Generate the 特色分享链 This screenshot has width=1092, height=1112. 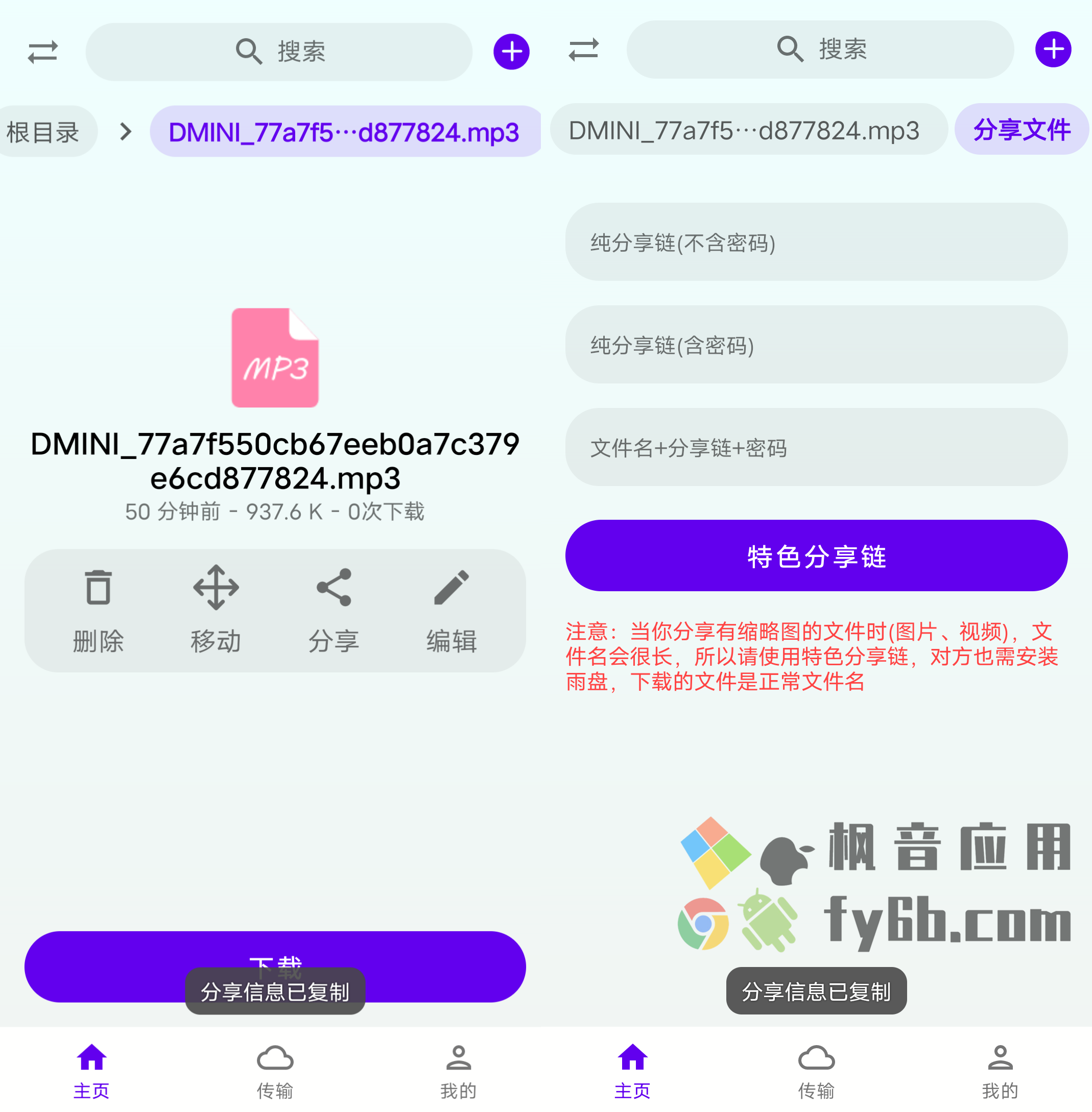point(816,555)
